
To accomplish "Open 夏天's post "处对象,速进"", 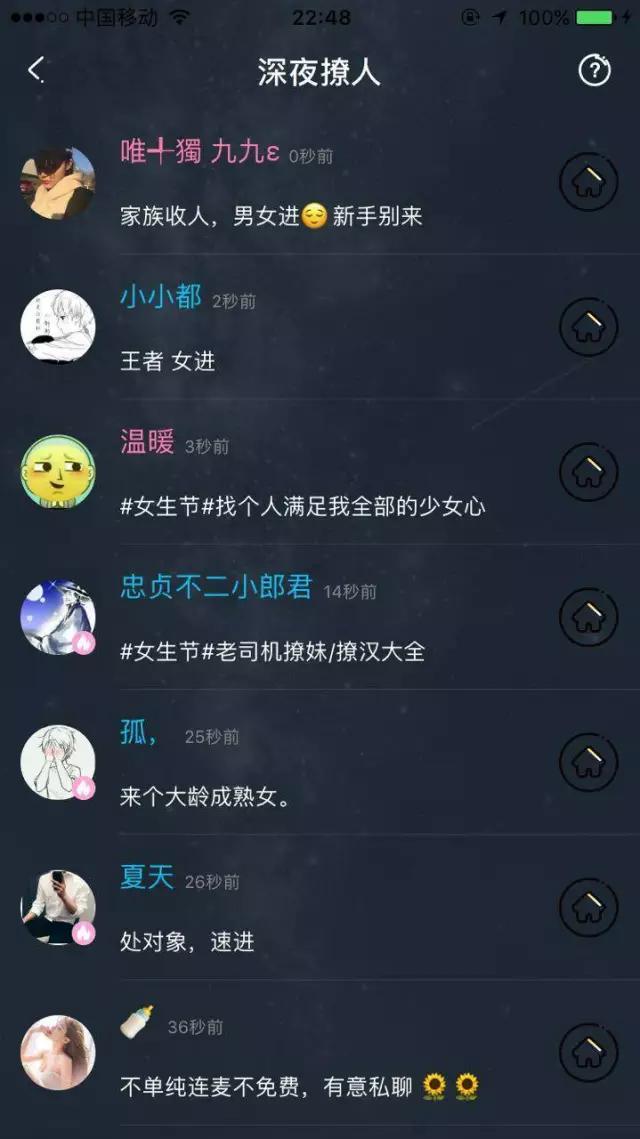I will [187, 941].
